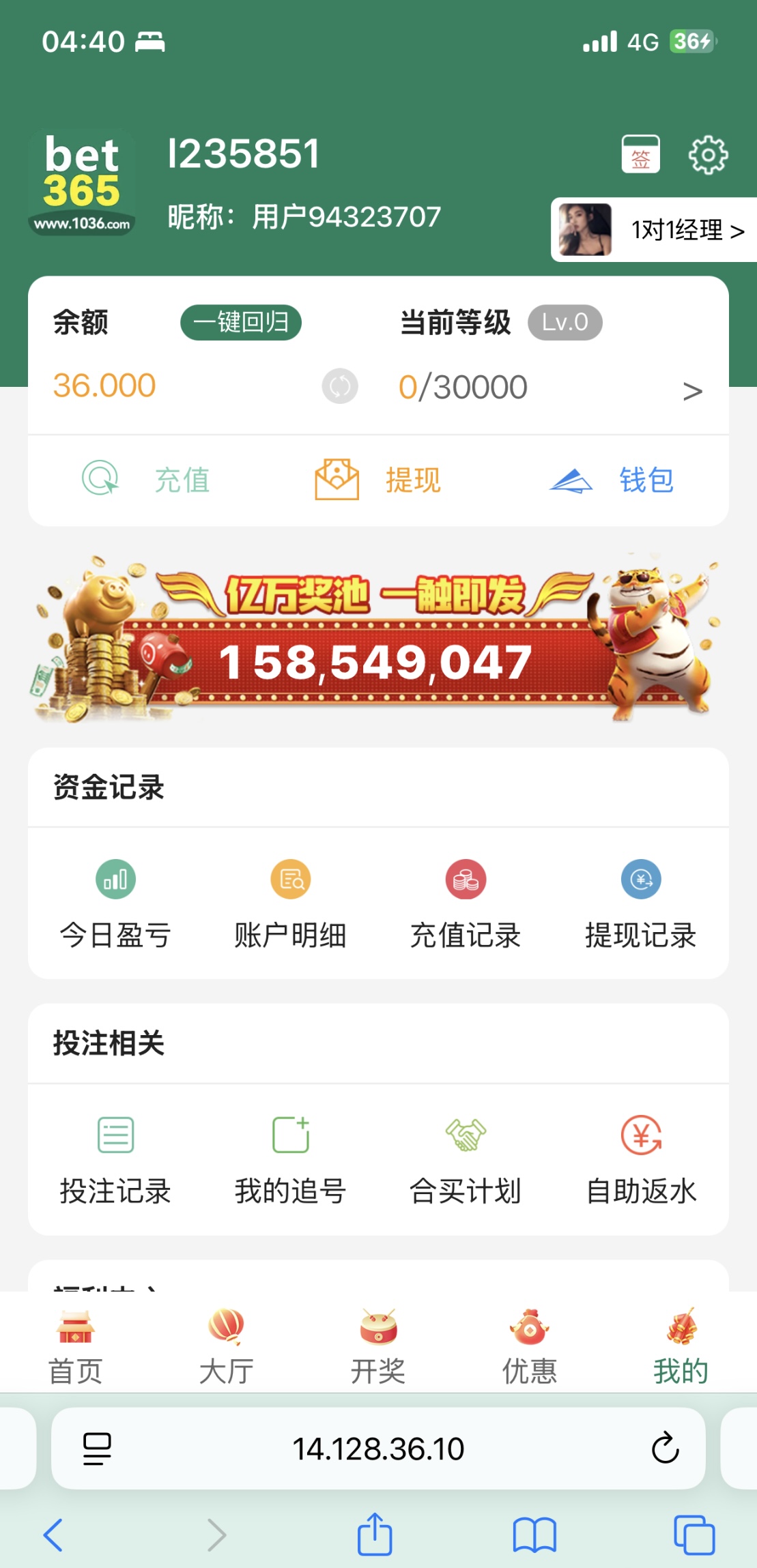This screenshot has height=1568, width=757.
Task: Open the sign-in calendar icon
Action: click(640, 155)
